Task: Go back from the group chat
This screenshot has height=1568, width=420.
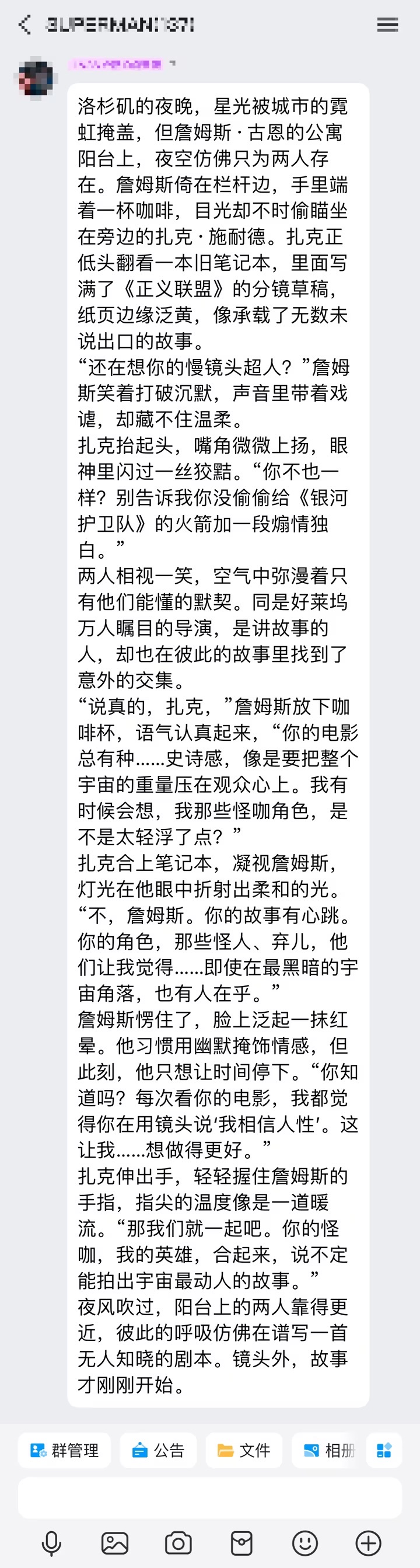Action: tap(24, 25)
